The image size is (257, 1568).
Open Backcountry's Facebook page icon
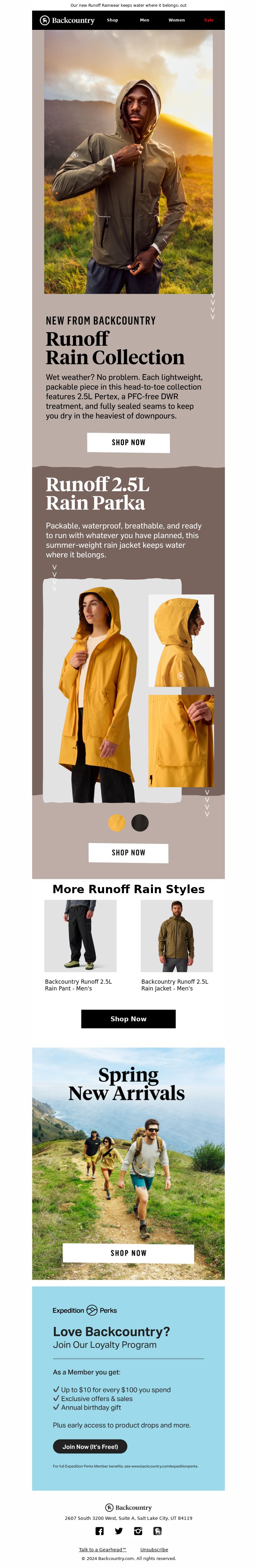[x=99, y=1531]
